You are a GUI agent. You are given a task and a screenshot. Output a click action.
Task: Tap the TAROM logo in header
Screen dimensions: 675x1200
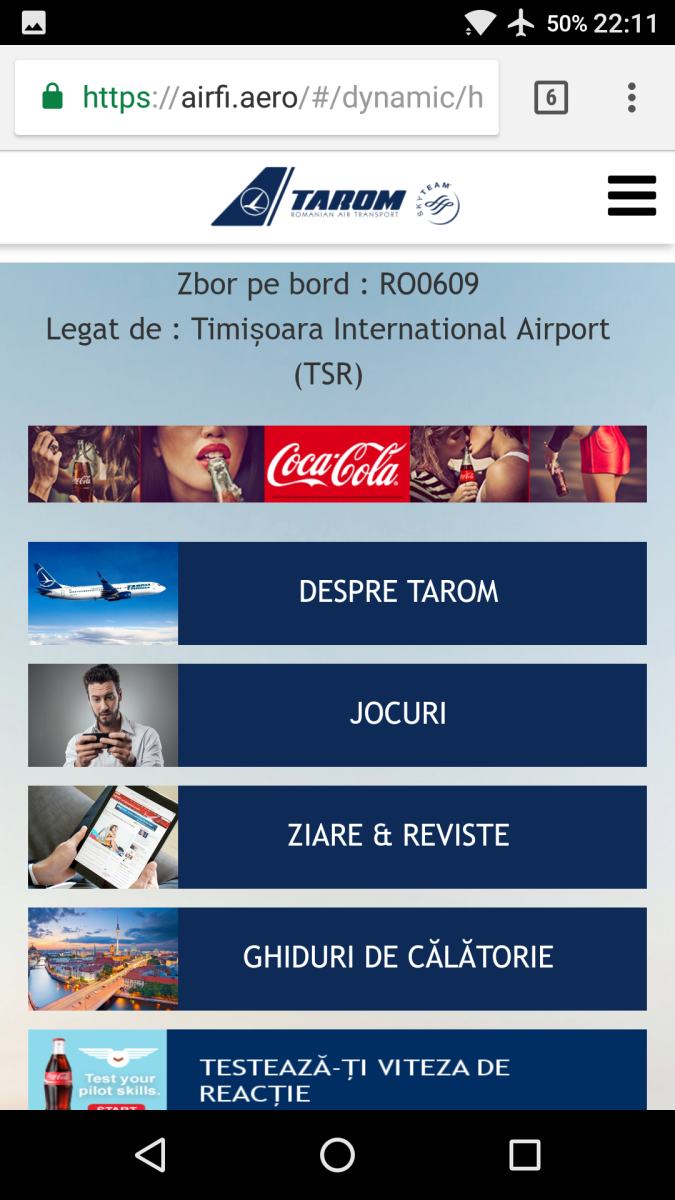click(335, 197)
